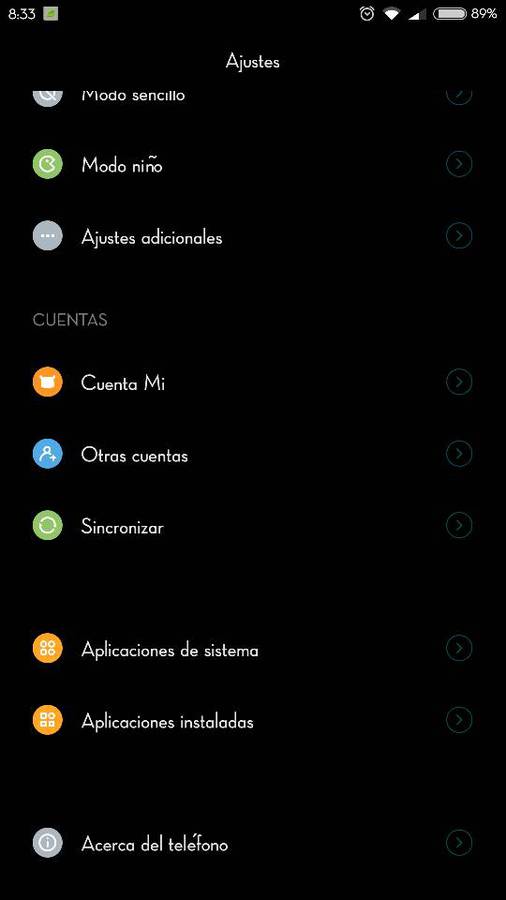The width and height of the screenshot is (506, 900).
Task: Open Modo niño settings
Action: point(253,165)
